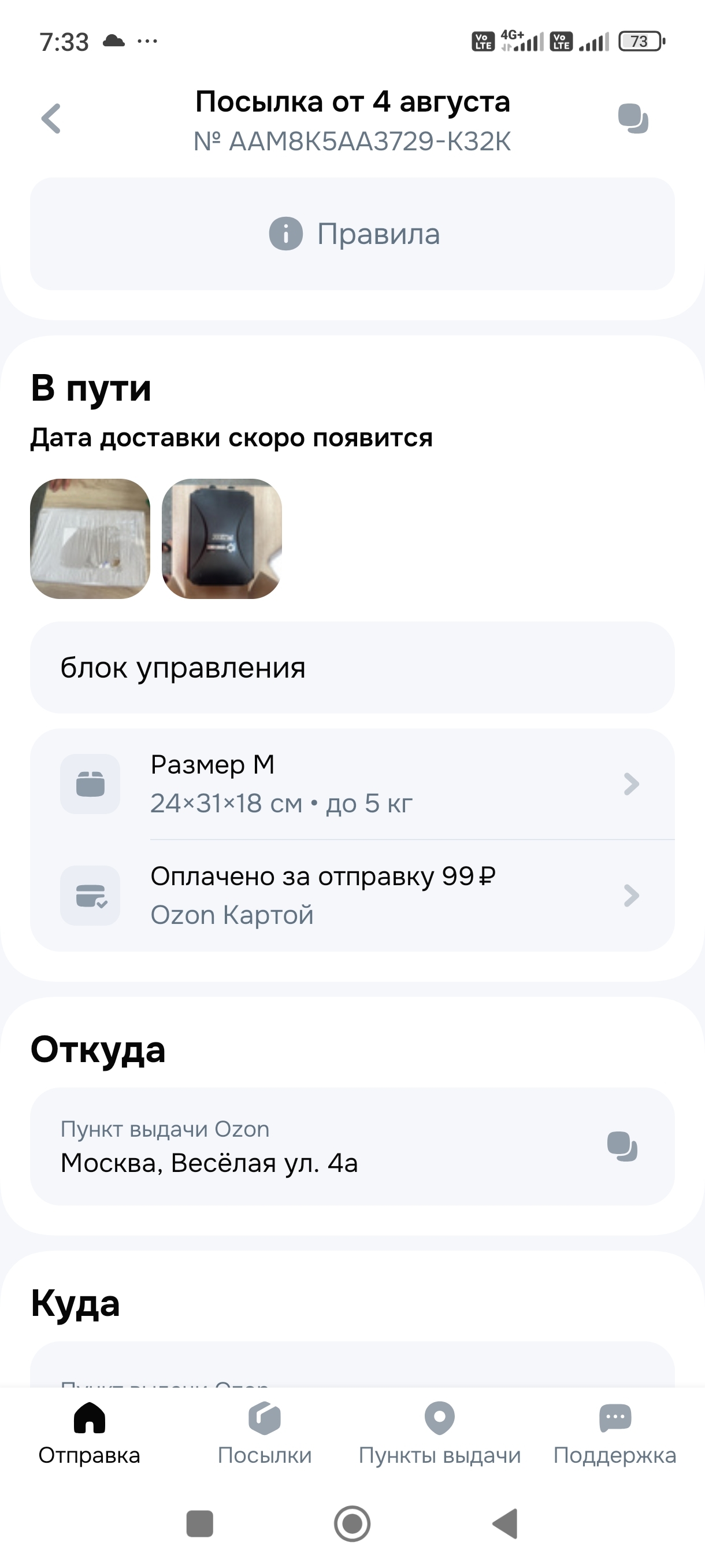Viewport: 705px width, 1568px height.
Task: View the first parcel photo of the wrapped package
Action: point(90,539)
